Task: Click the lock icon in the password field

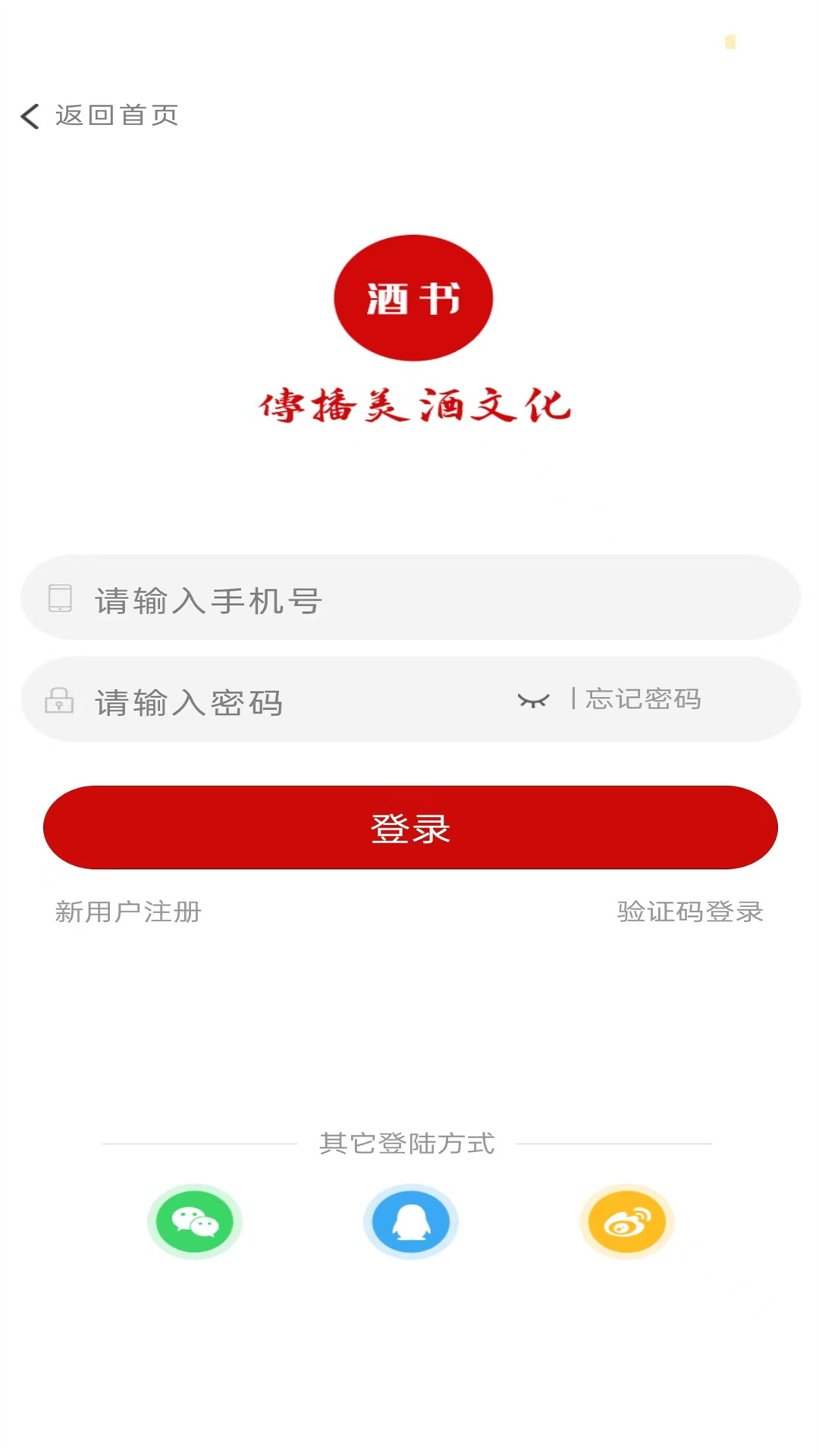Action: tap(61, 701)
